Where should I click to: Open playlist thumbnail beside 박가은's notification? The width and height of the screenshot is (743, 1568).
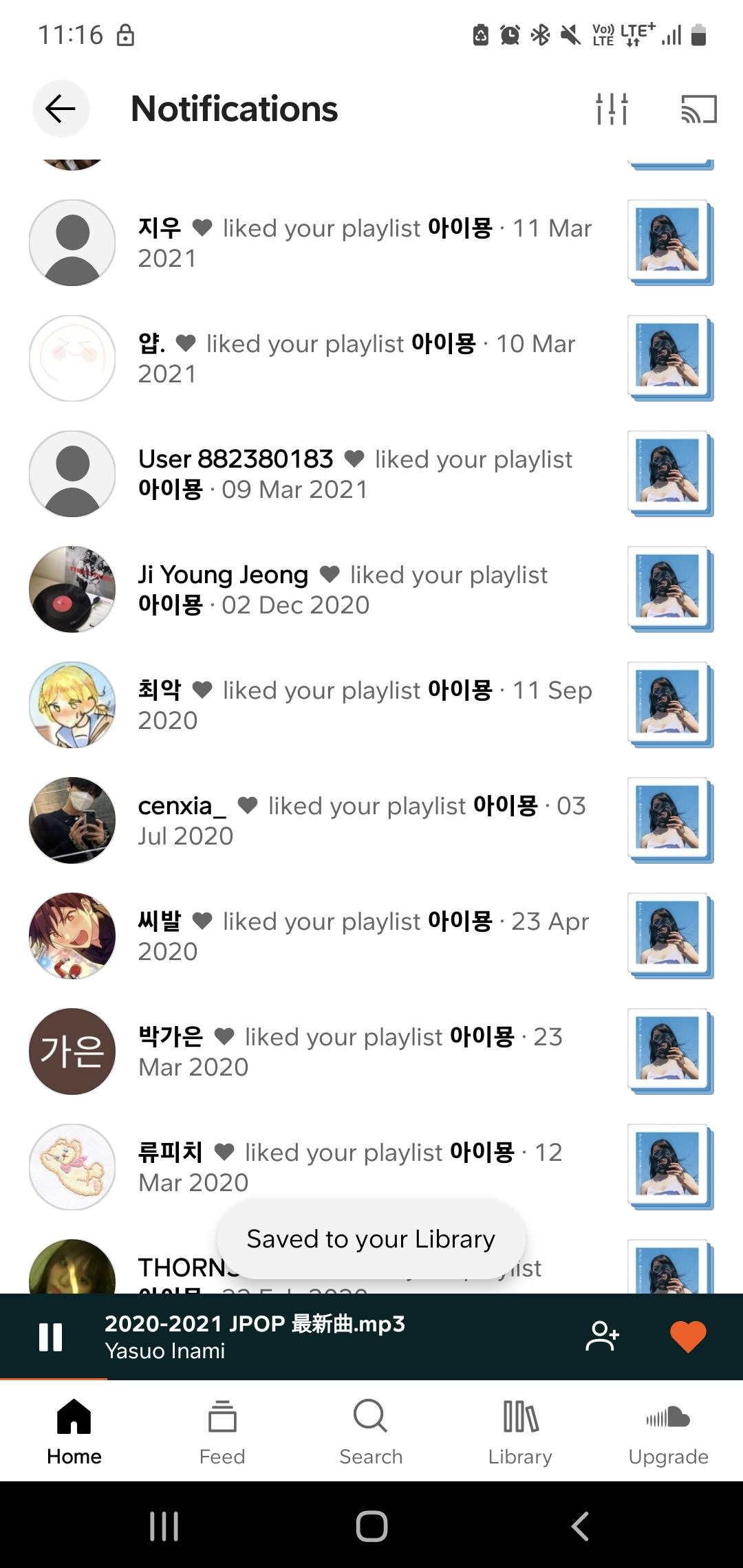(x=670, y=1052)
